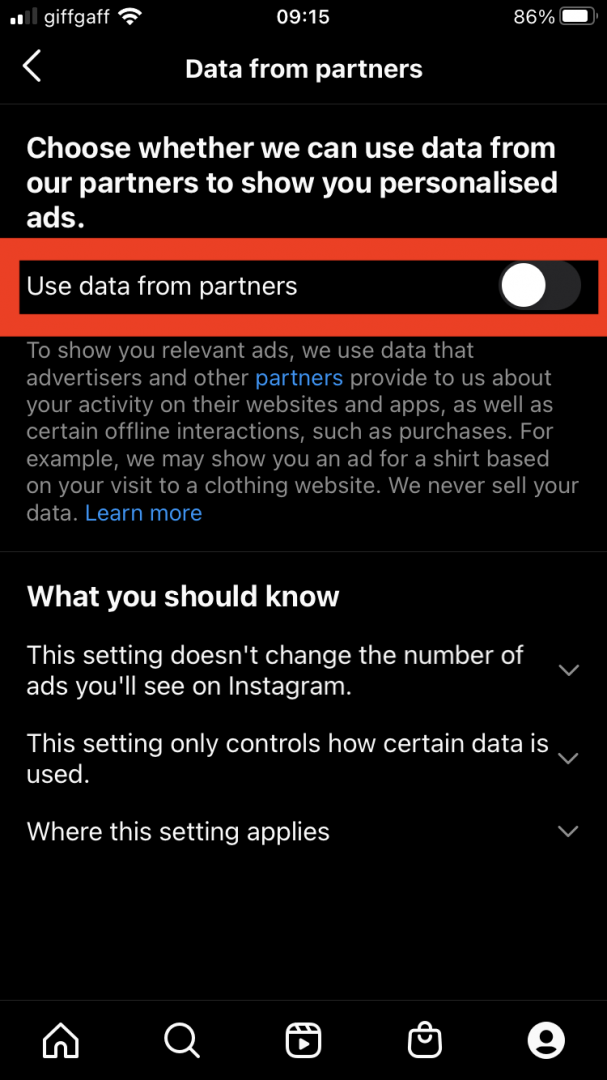The image size is (607, 1080).
Task: Switch to the Reels tab
Action: [303, 1039]
